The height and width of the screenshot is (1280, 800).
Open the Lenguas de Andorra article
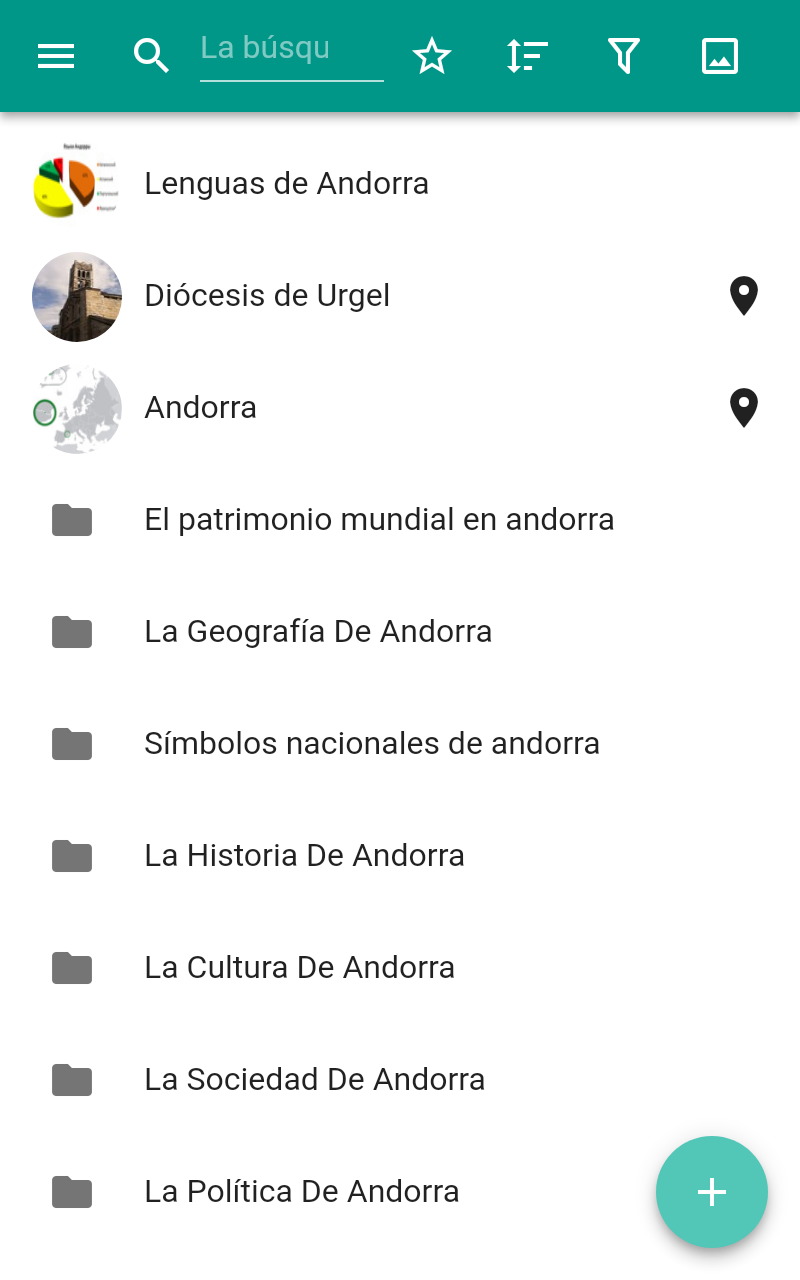point(286,184)
